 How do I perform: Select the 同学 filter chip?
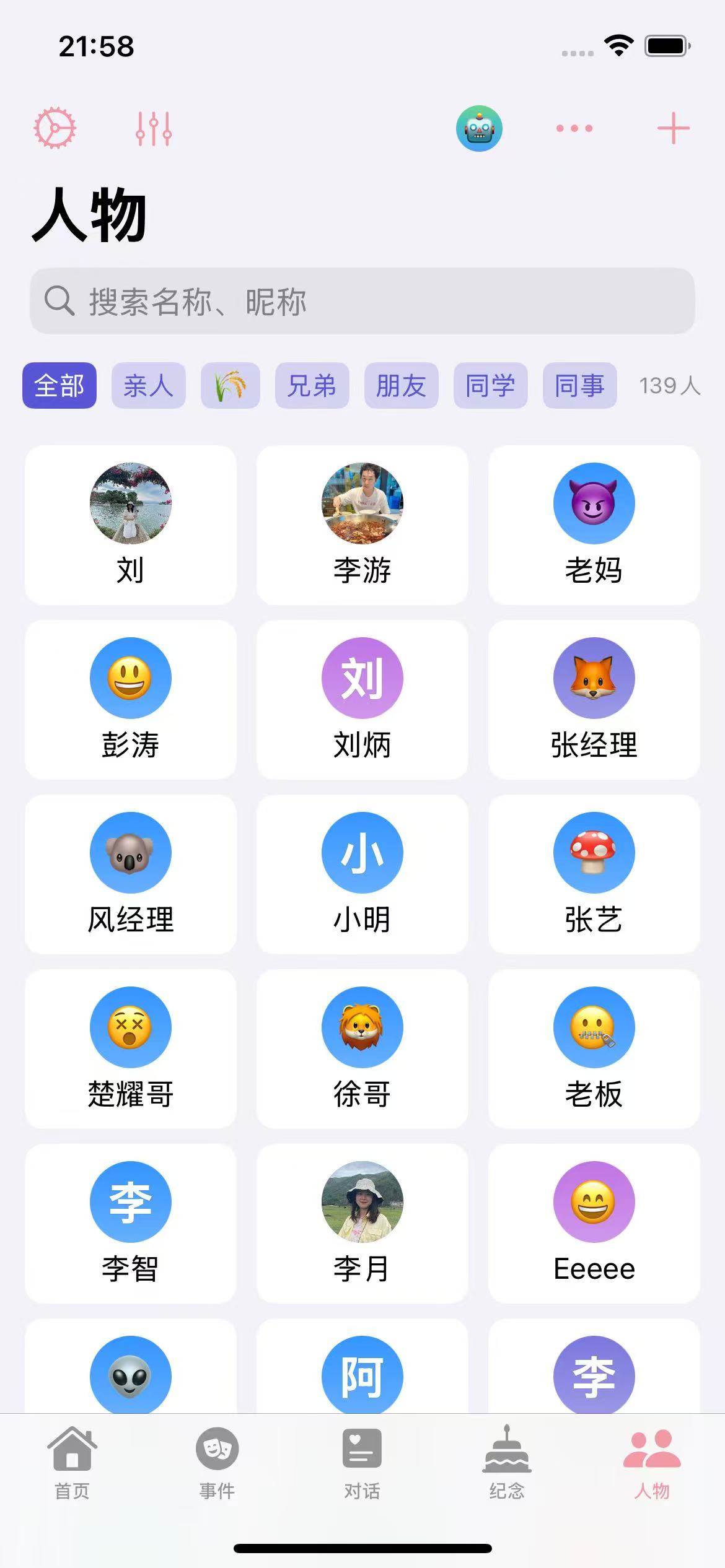tap(490, 386)
